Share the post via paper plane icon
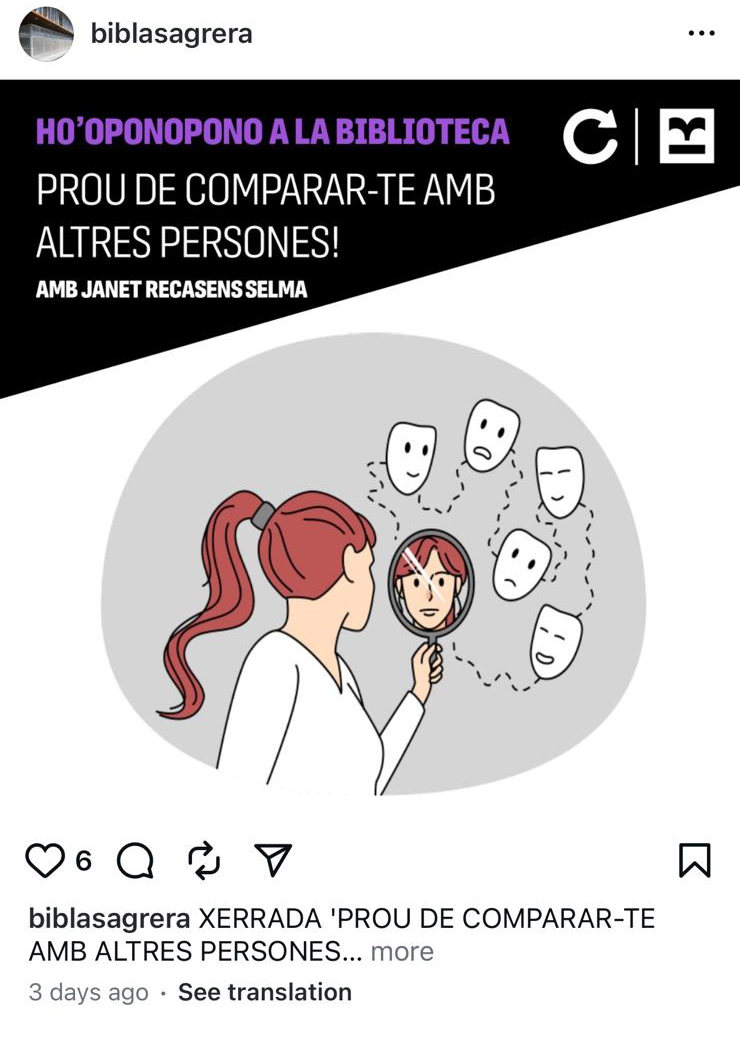Screen dimensions: 740x1037 click(272, 860)
